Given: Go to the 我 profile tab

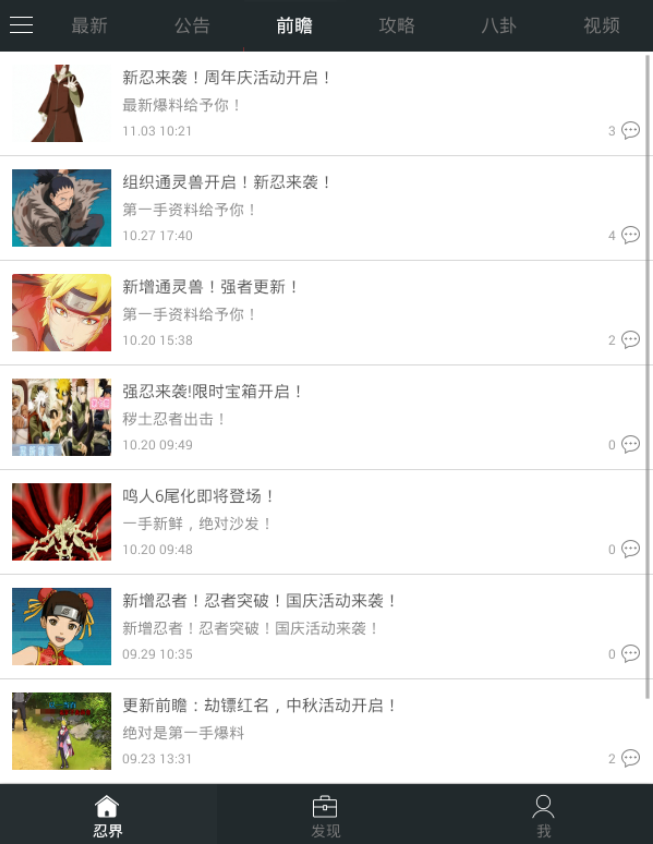Looking at the screenshot, I should (543, 815).
